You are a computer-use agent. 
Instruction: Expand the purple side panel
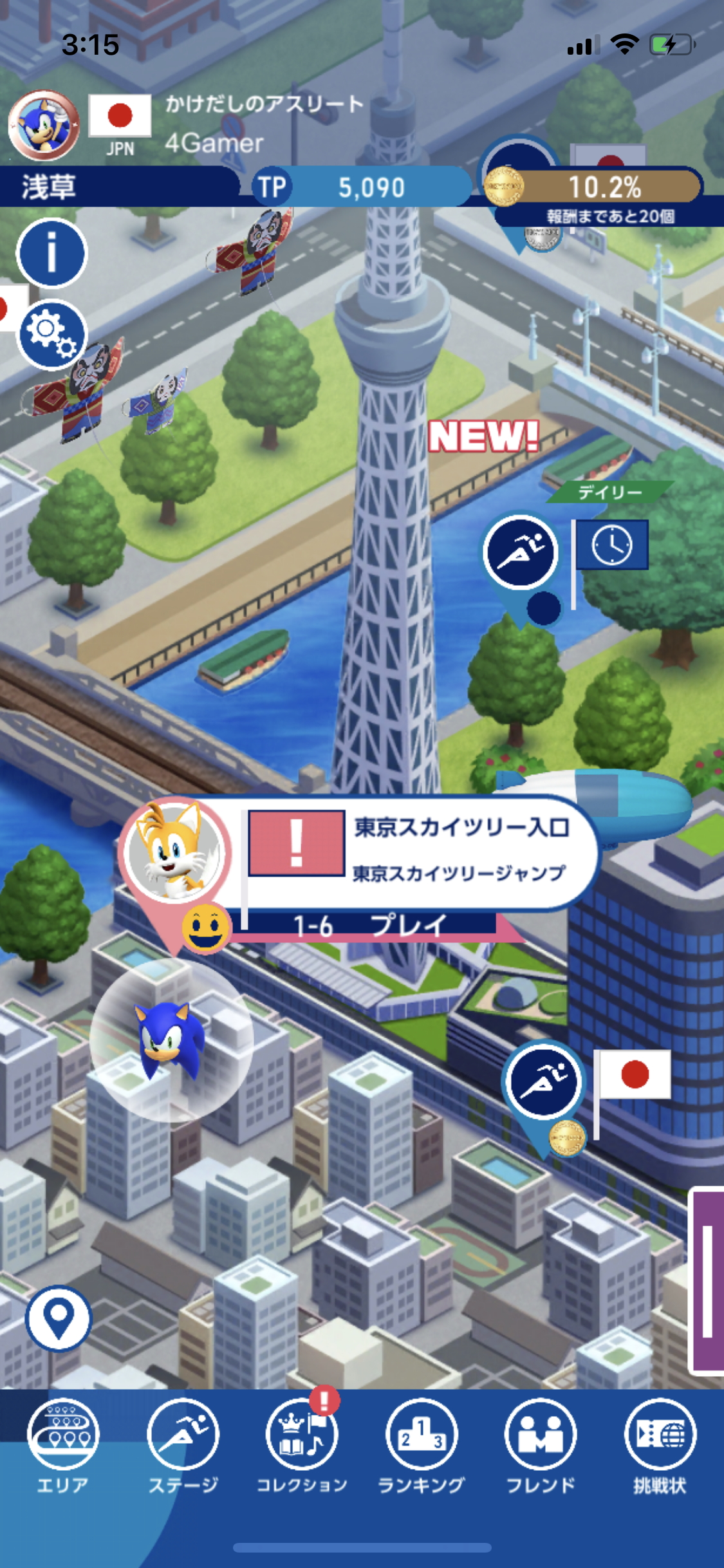[x=707, y=1281]
